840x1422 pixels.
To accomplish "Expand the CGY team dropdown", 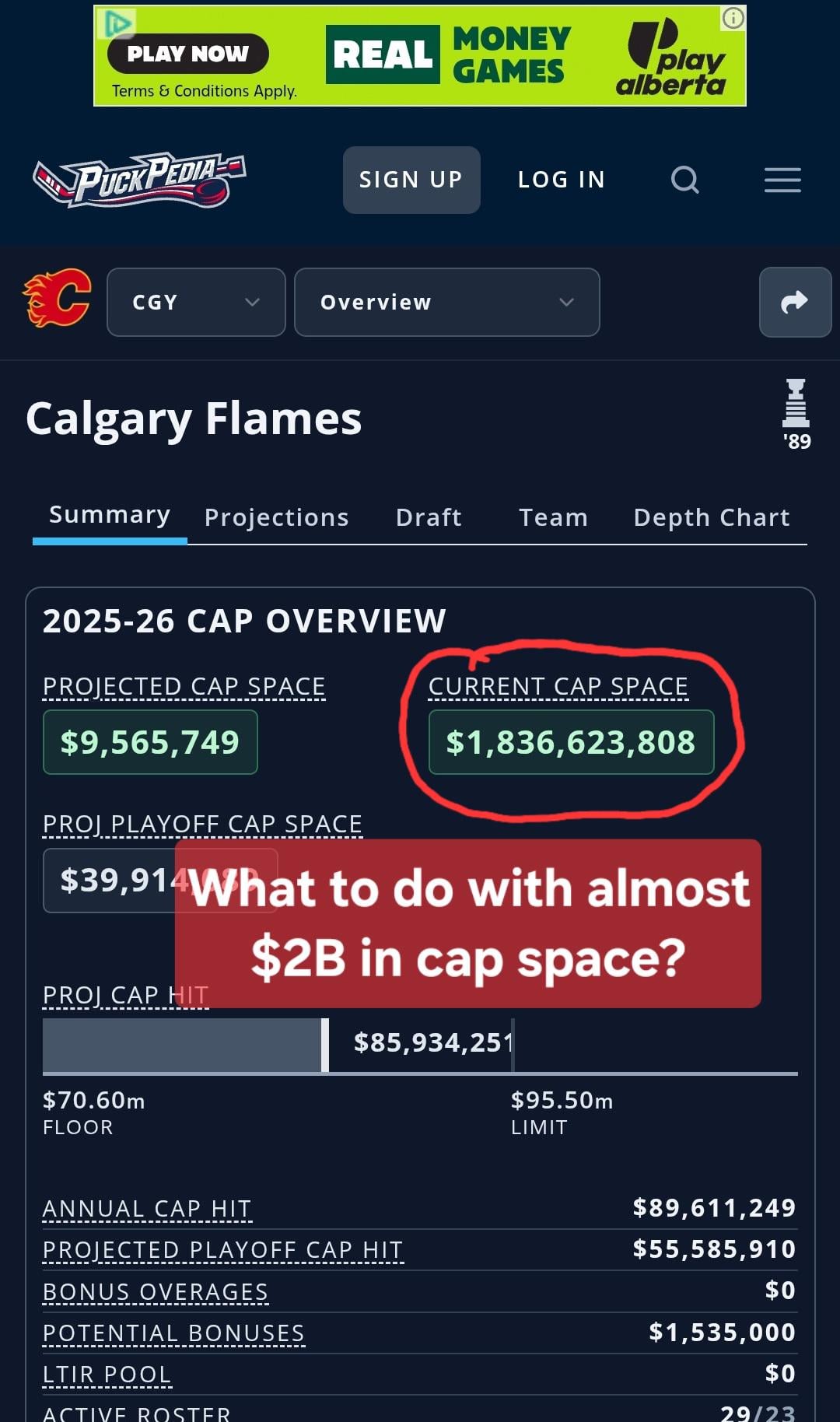I will 196,302.
